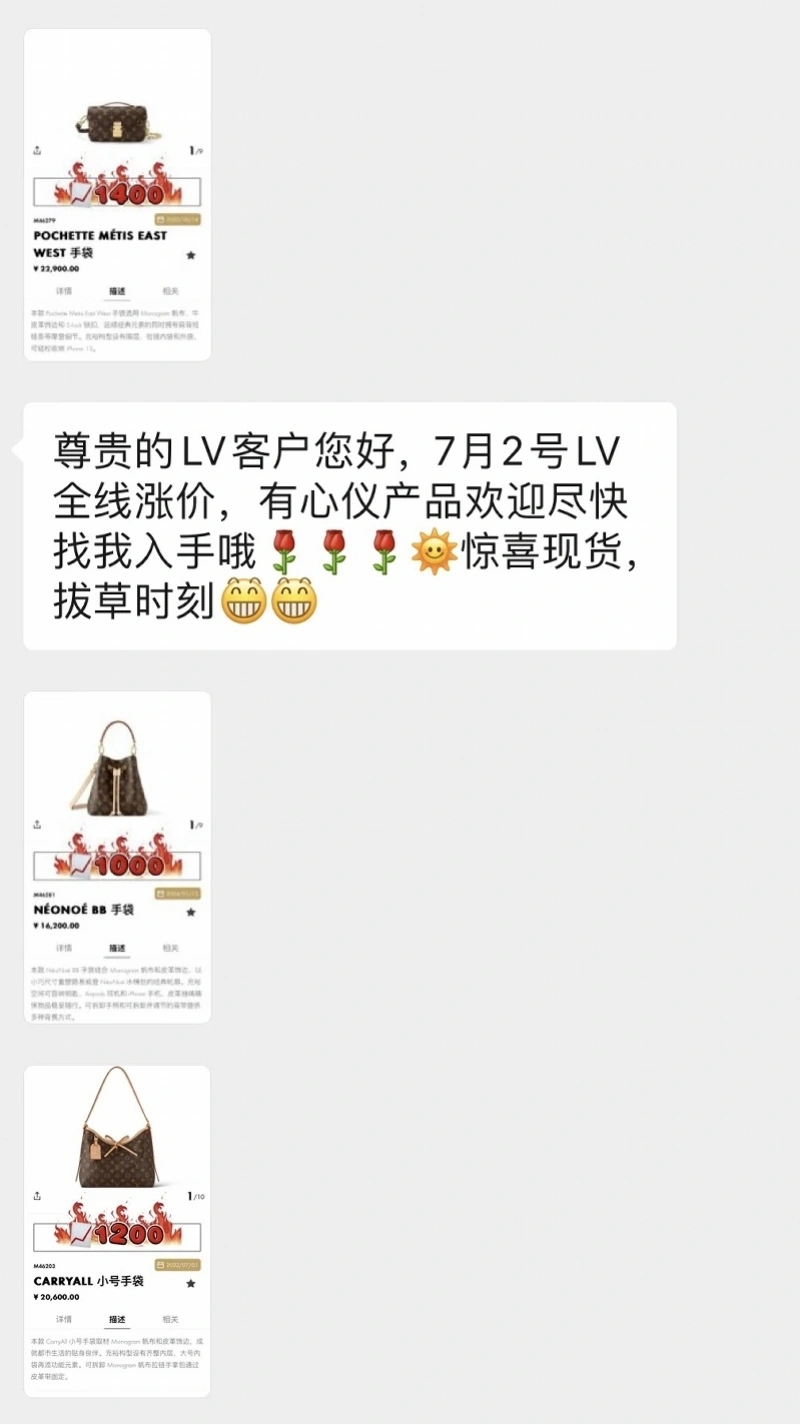This screenshot has width=800, height=1425.
Task: Open the CarryAll small handbag image message
Action: click(x=117, y=1231)
